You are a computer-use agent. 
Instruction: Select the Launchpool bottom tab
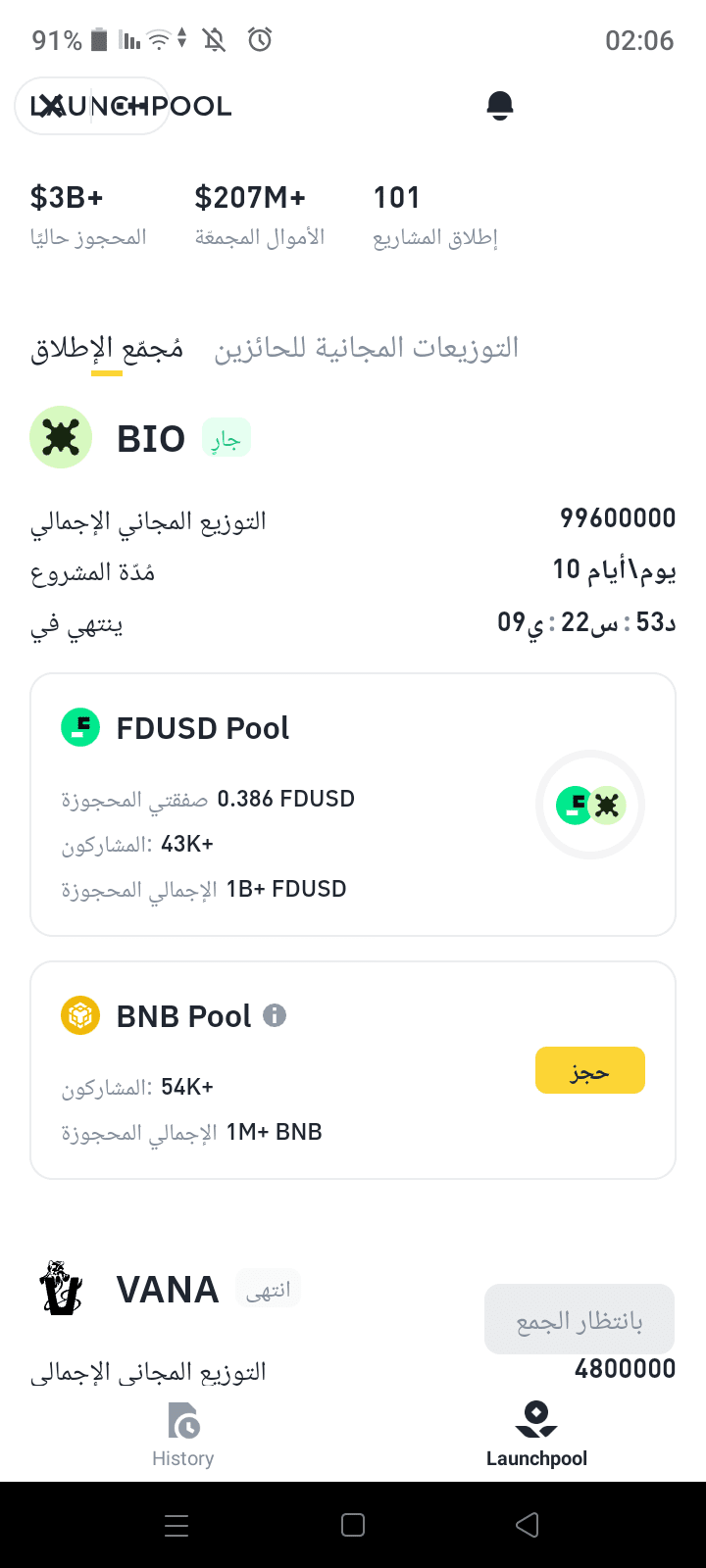point(536,1435)
